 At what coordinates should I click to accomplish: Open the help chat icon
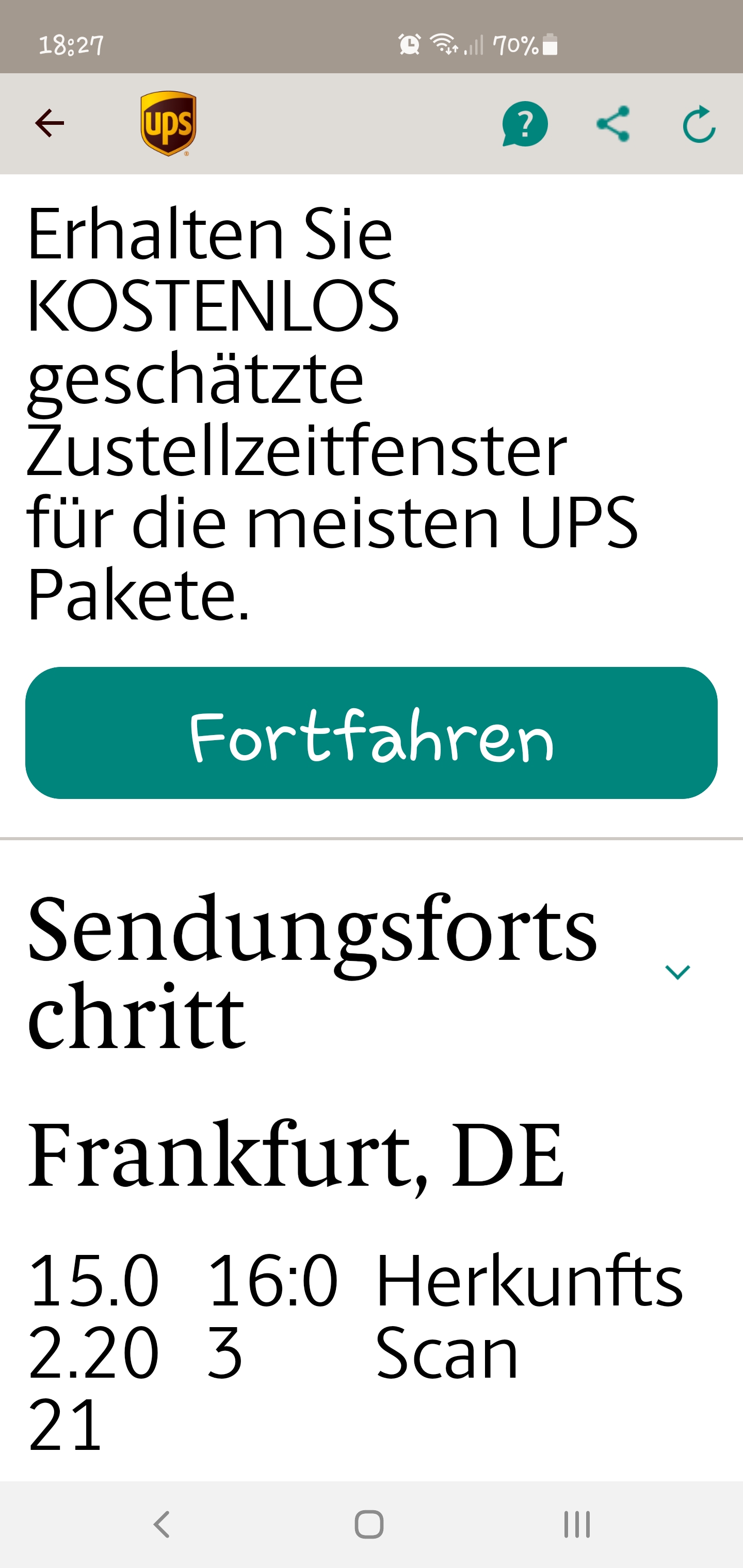click(524, 124)
